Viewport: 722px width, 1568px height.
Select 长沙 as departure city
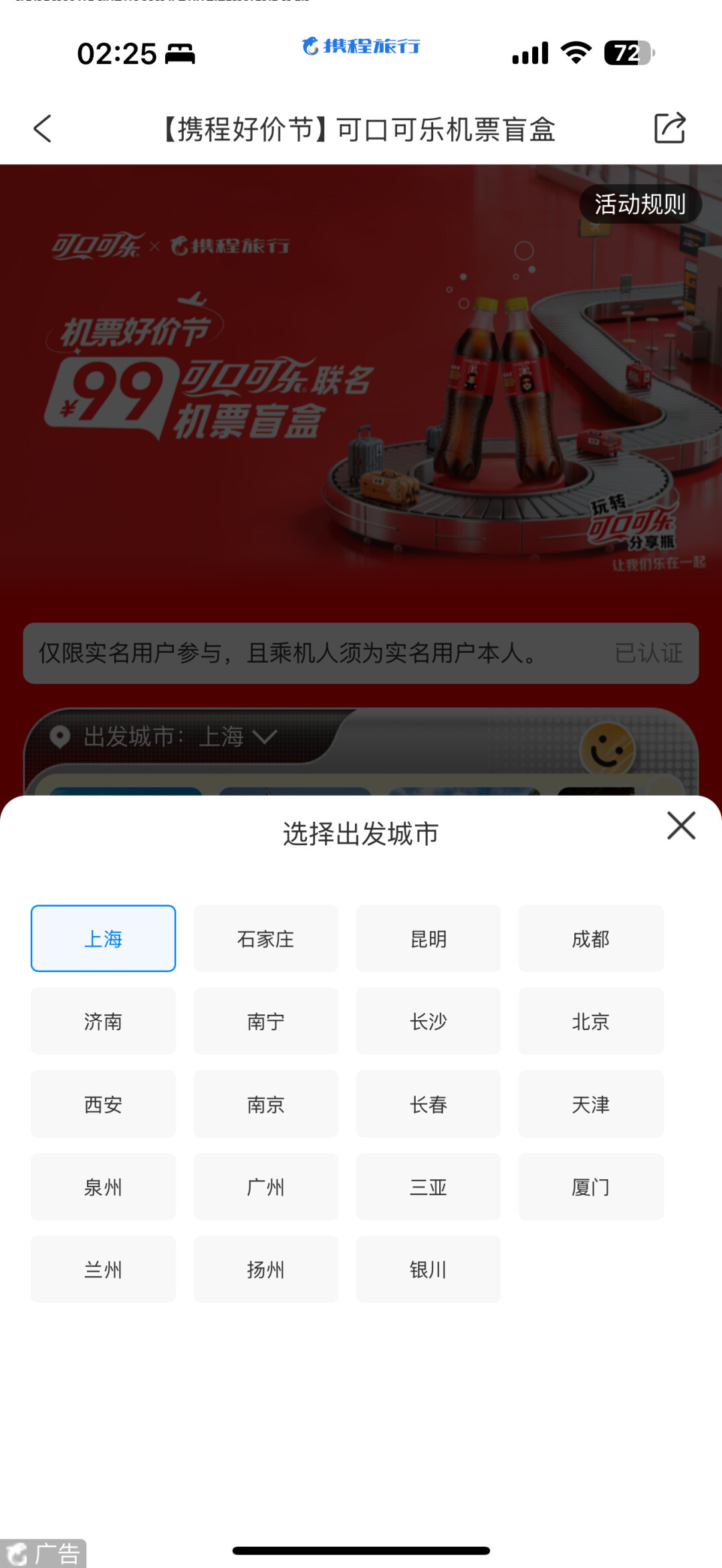428,1022
